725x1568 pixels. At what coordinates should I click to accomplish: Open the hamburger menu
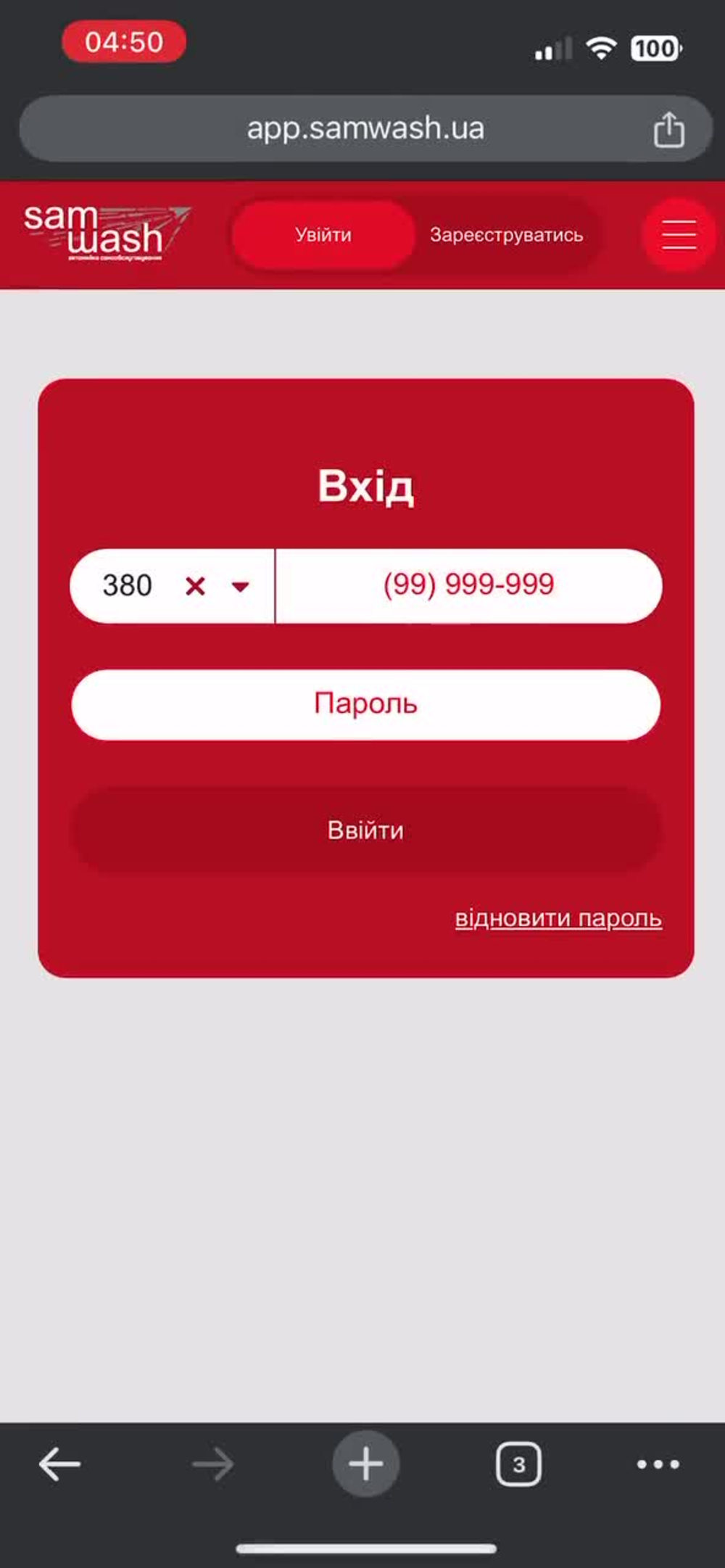[x=679, y=235]
